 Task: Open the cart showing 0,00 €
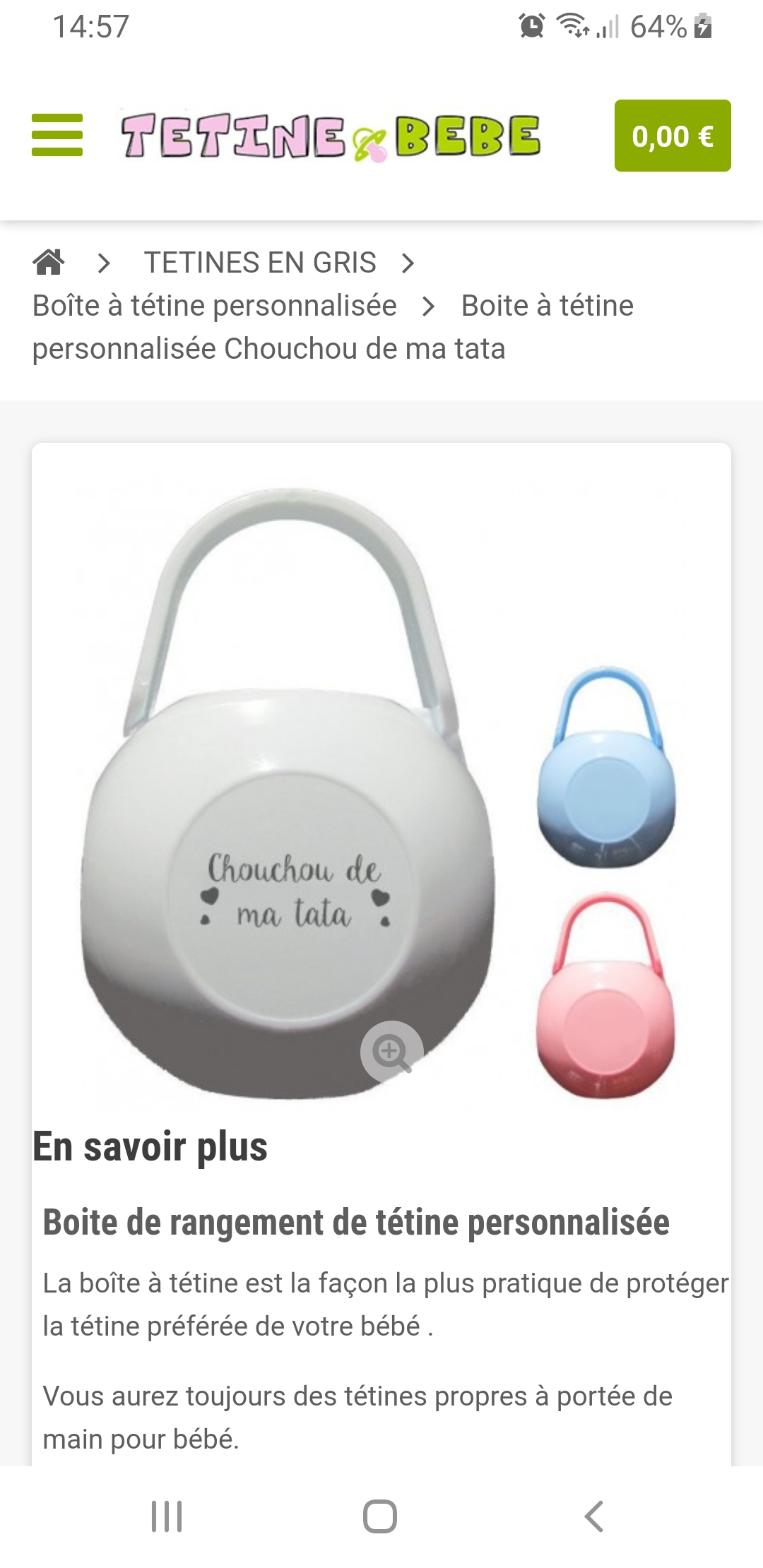click(x=672, y=136)
